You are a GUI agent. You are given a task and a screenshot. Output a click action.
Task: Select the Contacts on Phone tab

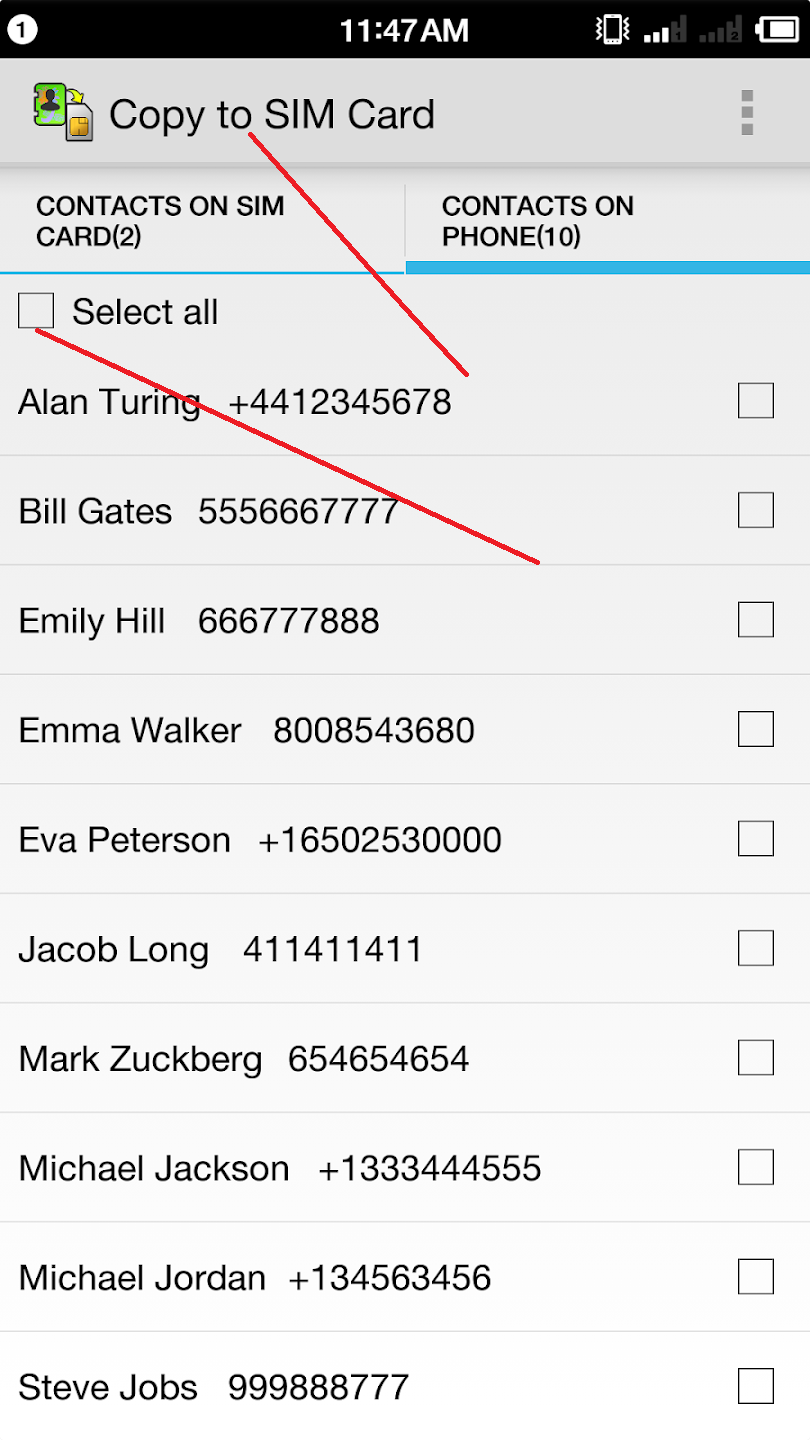point(608,222)
